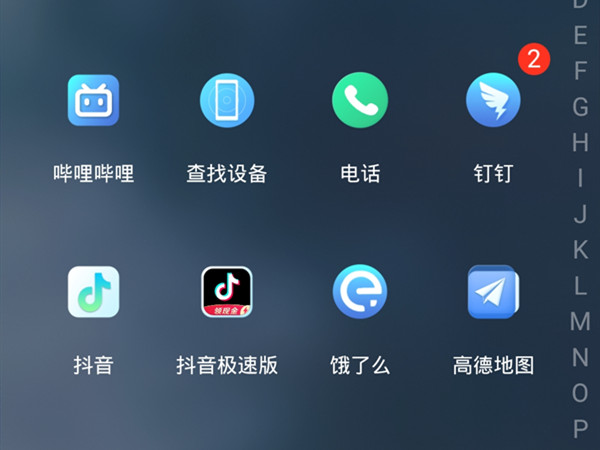The width and height of the screenshot is (600, 450).
Task: Launch 查找设备
Action: tap(227, 101)
